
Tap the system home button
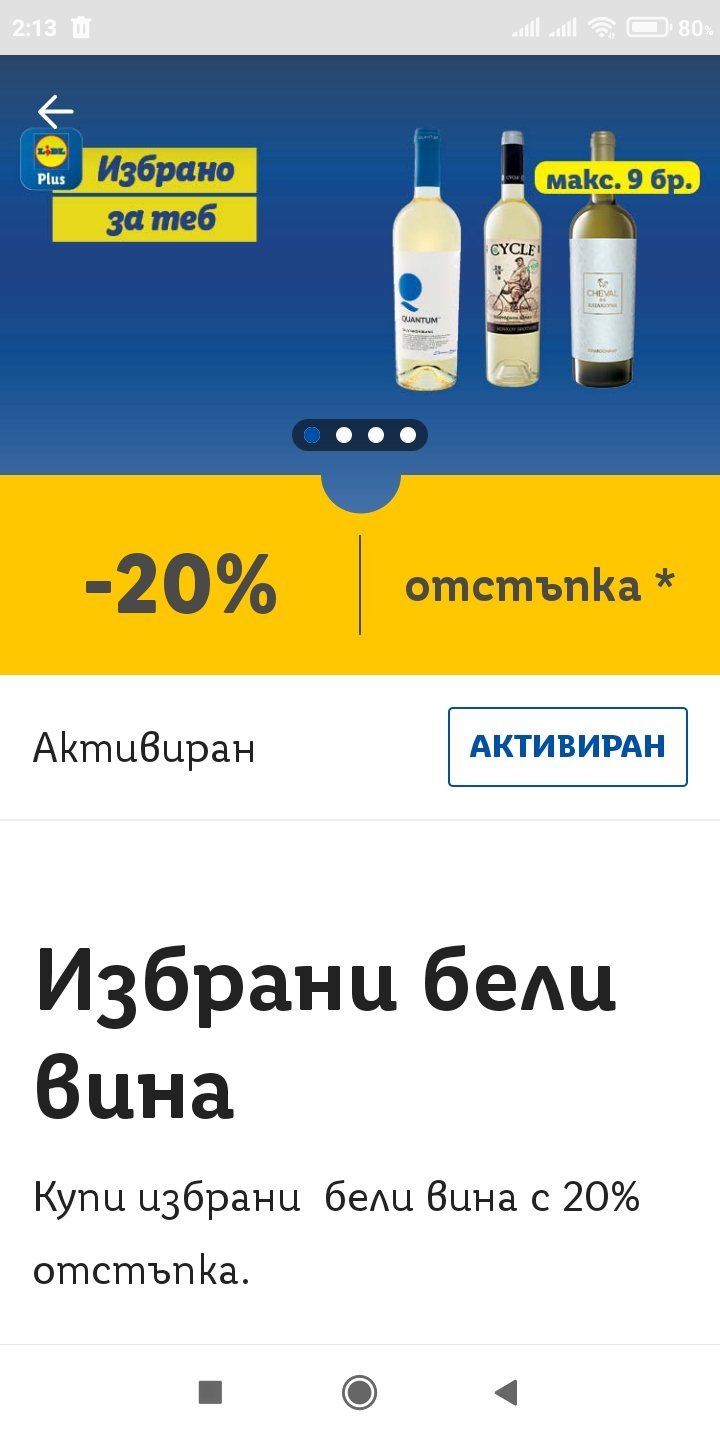pyautogui.click(x=359, y=1392)
